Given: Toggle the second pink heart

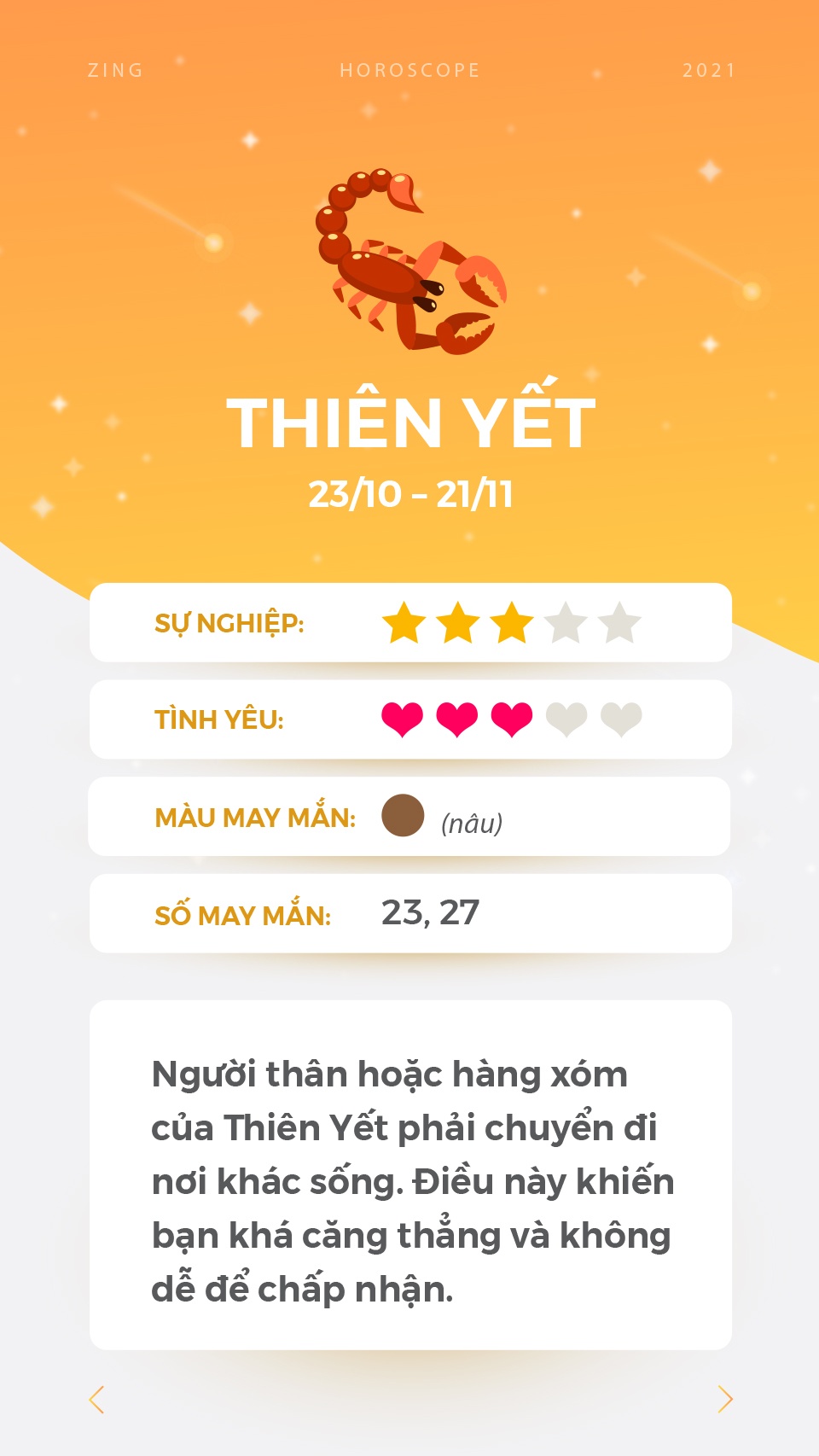Looking at the screenshot, I should click(456, 719).
